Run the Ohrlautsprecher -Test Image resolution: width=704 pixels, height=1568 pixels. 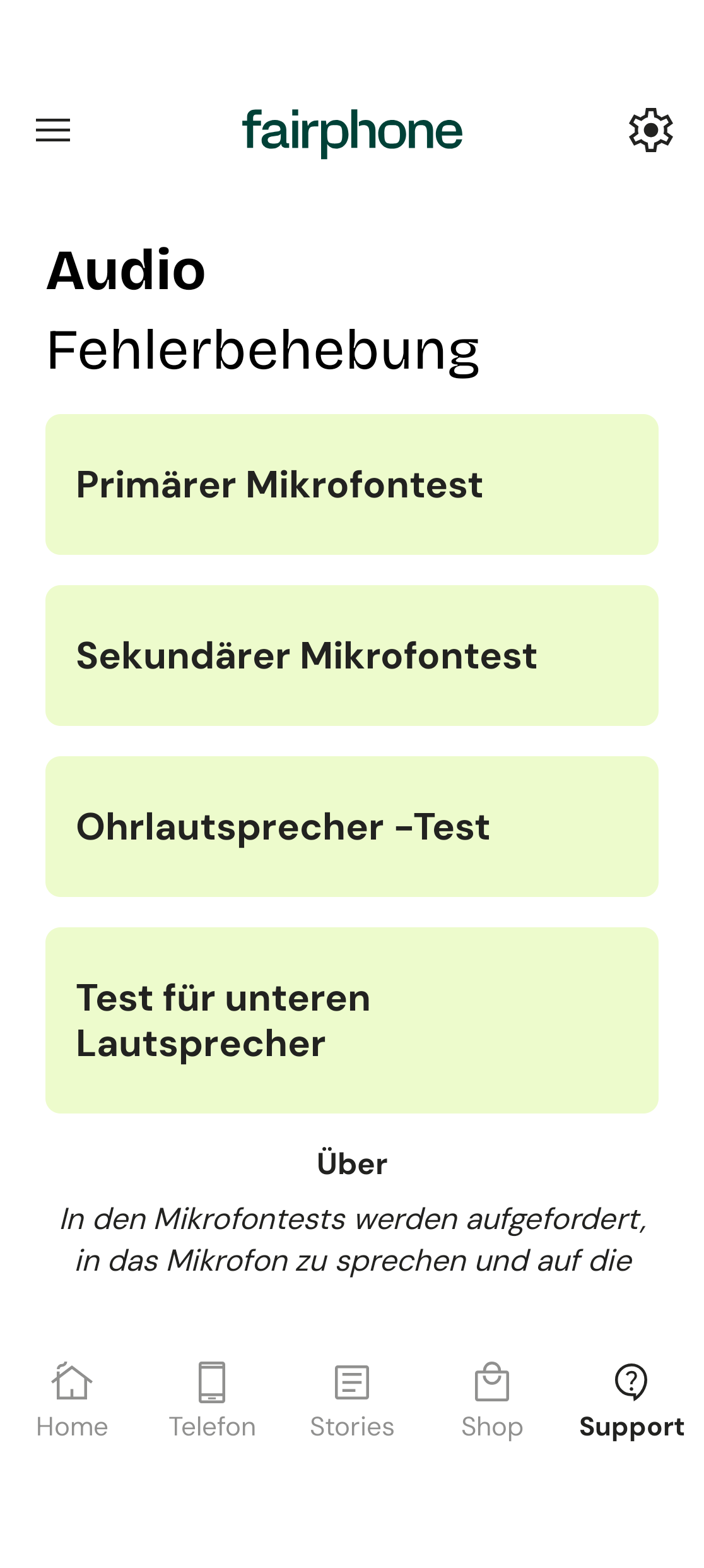[352, 827]
